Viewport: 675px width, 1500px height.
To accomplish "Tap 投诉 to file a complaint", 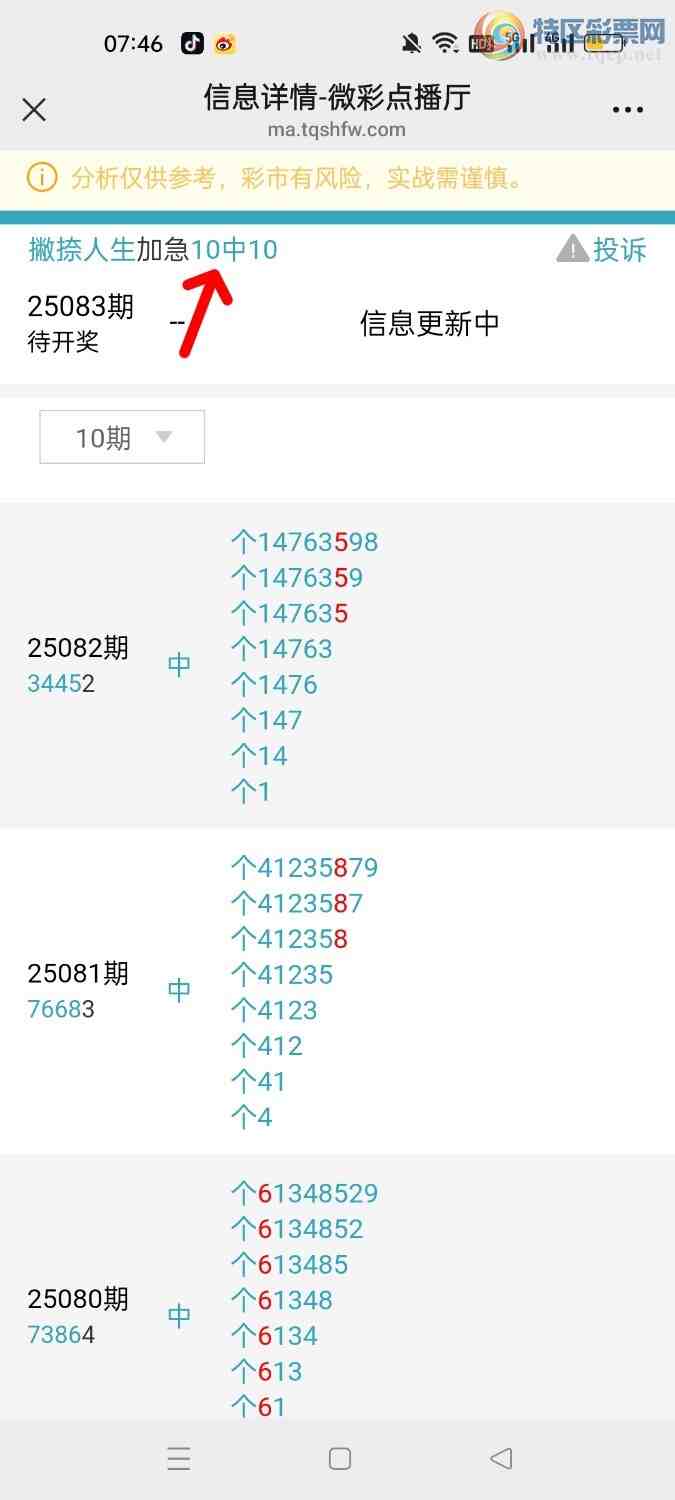I will point(603,250).
